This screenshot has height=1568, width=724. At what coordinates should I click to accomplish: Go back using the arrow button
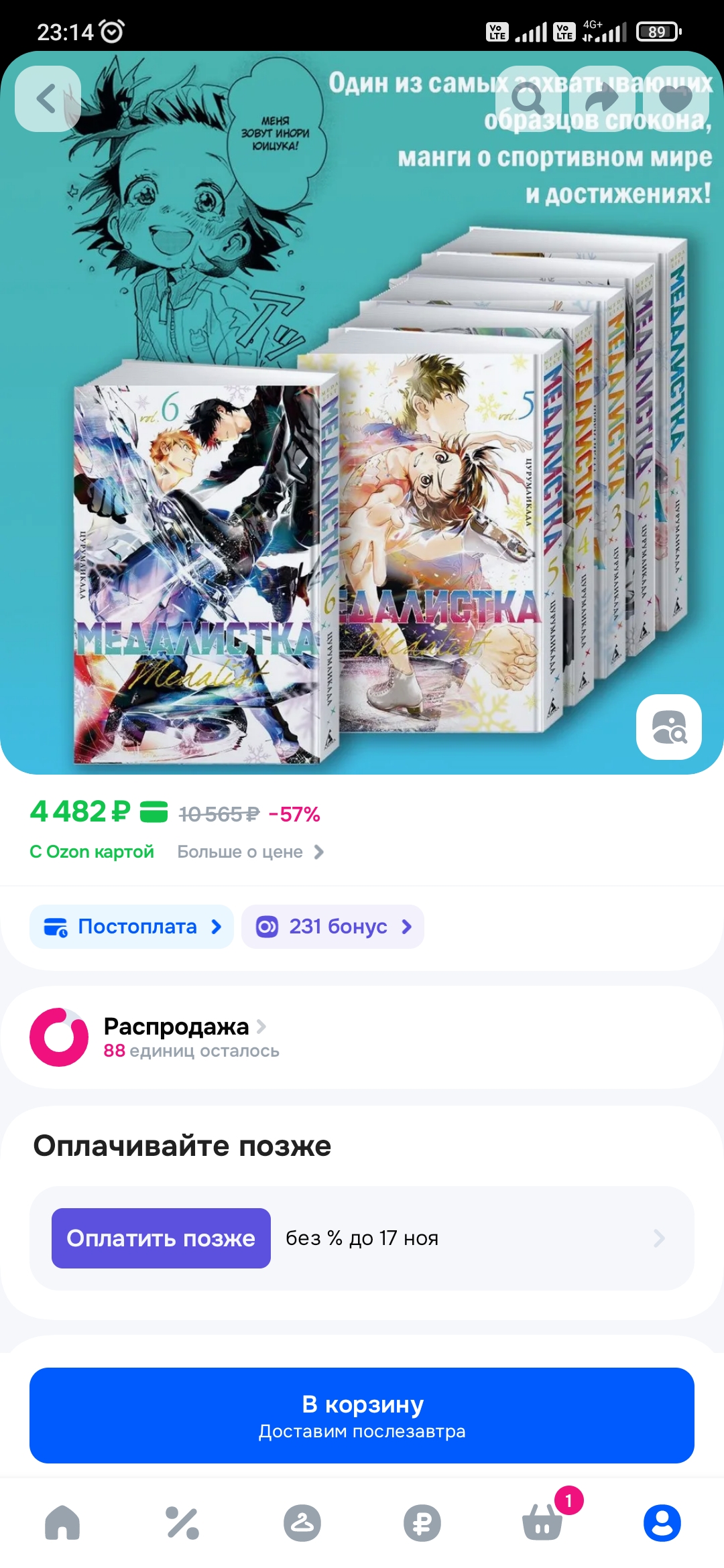tap(48, 99)
